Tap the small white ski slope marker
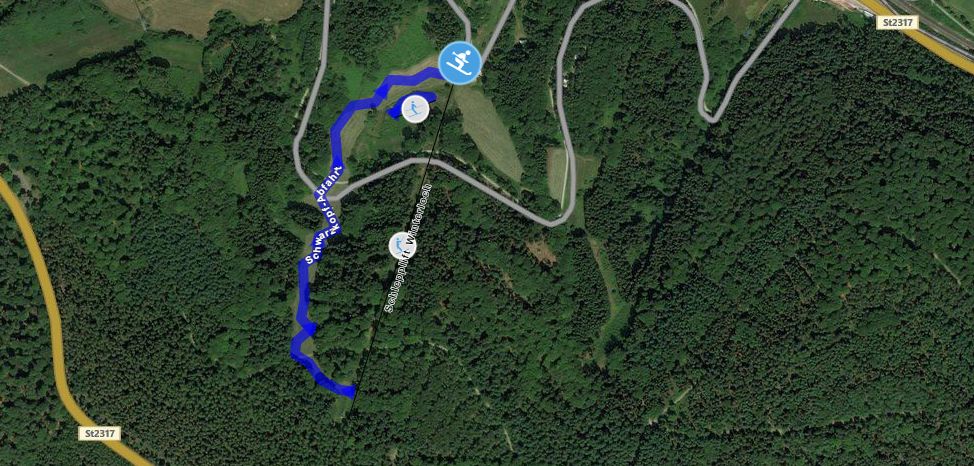This screenshot has width=974, height=466. 413,107
